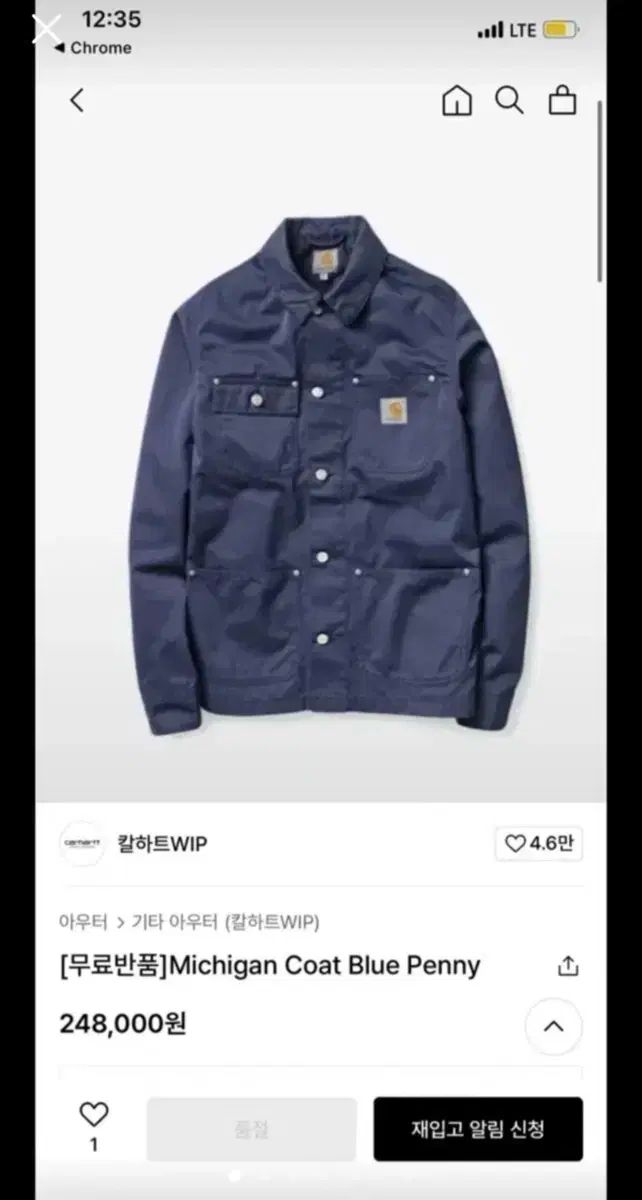
Task: Tap the greyed-out 품절 button
Action: [251, 1129]
